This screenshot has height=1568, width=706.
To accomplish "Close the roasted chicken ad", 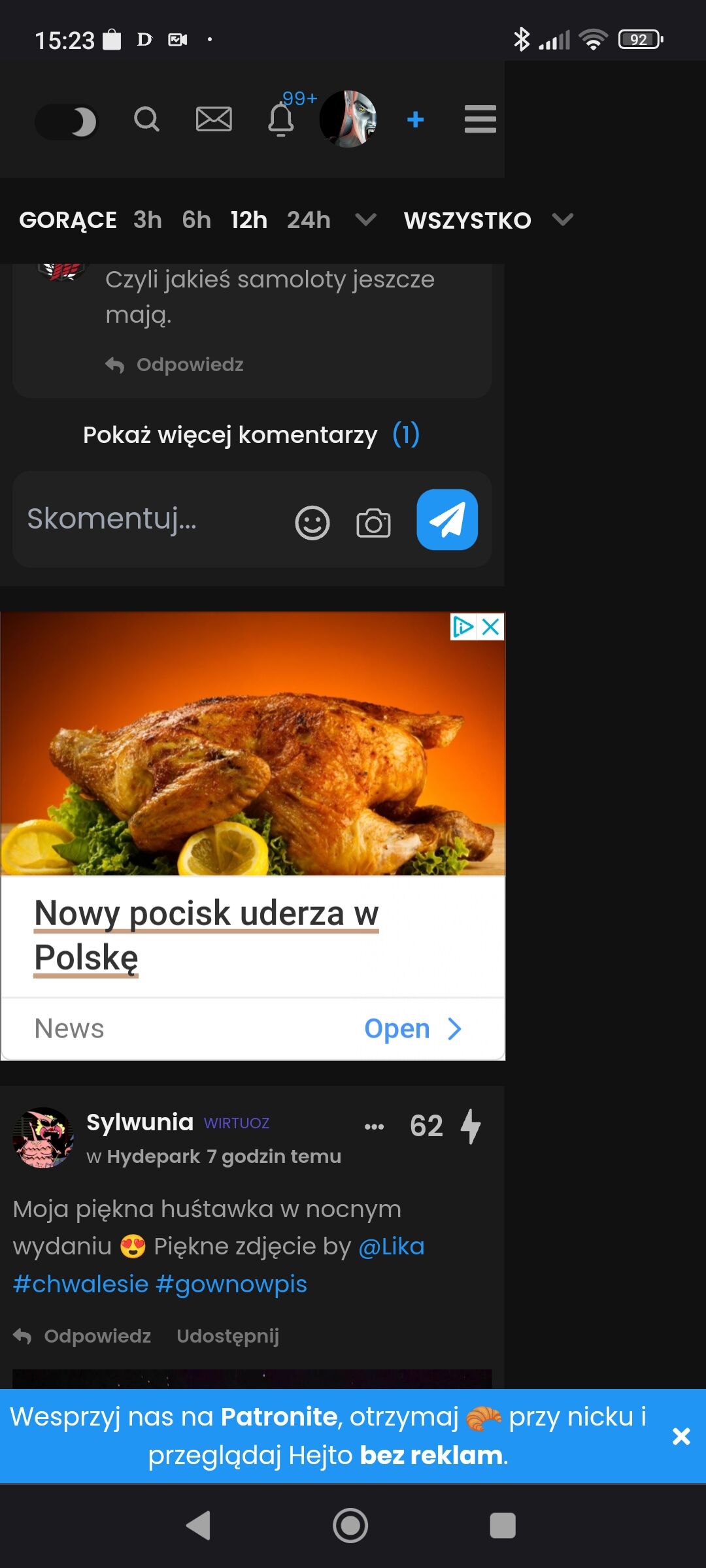I will coord(491,627).
